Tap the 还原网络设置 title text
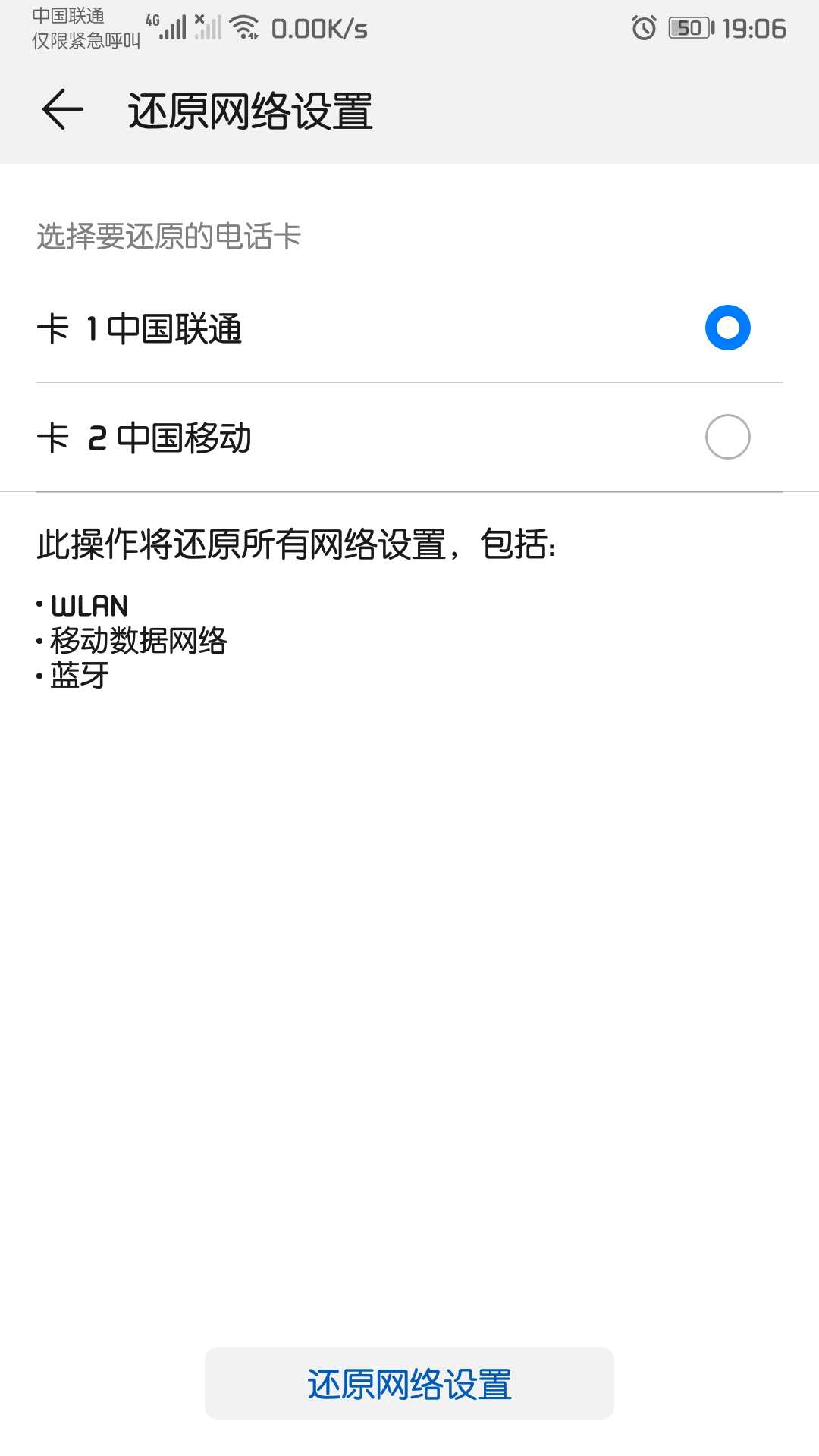The height and width of the screenshot is (1456, 819). (x=250, y=111)
